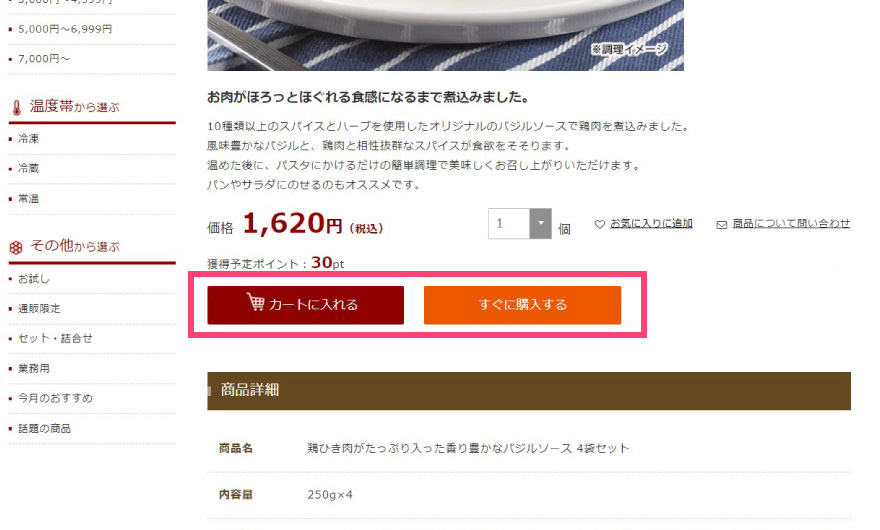This screenshot has width=880, height=530.
Task: Add to favorites (お気に入りに追加)
Action: point(650,224)
